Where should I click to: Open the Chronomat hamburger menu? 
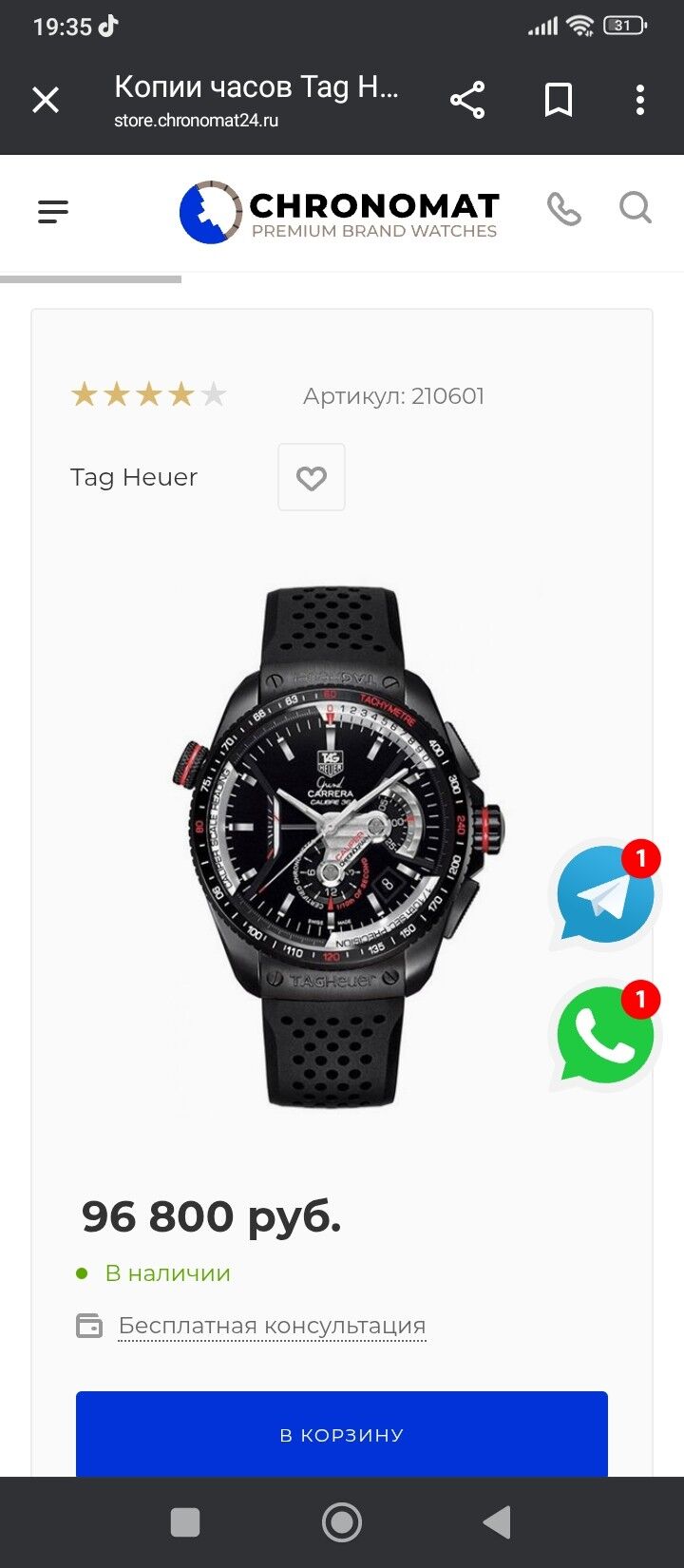[x=53, y=211]
